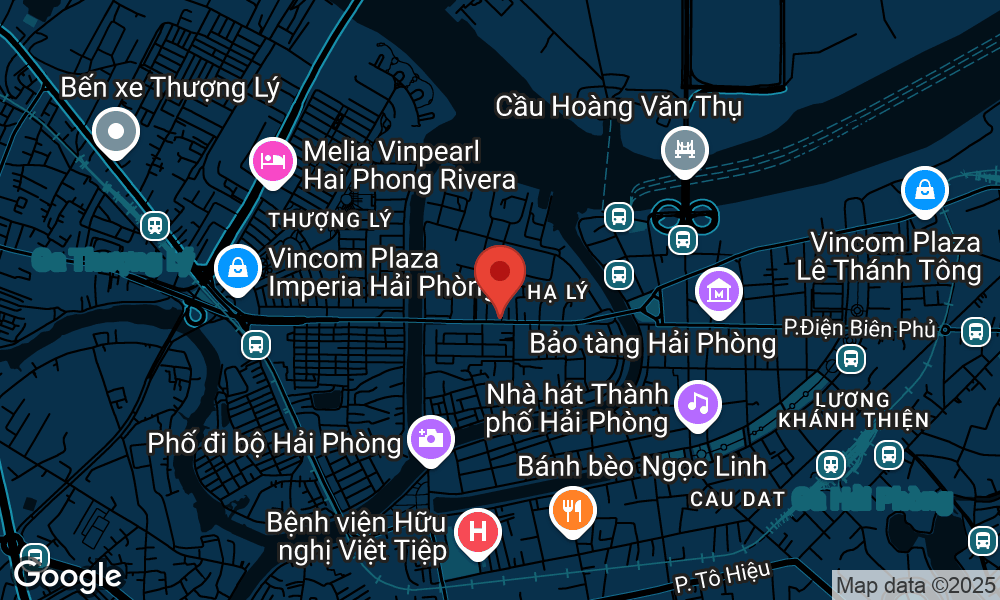Open the Vincom Plaza Imperia Hải Phòng shopping marker
Viewport: 1000px width, 600px height.
pos(238,267)
